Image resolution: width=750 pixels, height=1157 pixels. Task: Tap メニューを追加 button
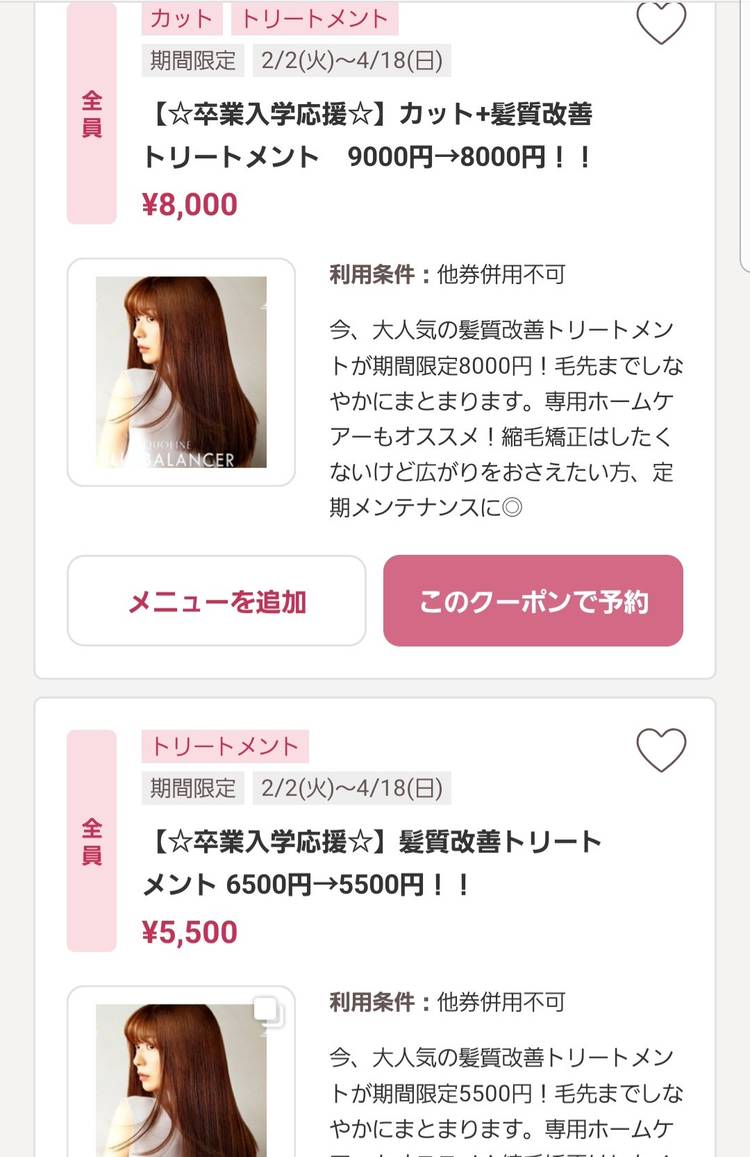click(x=217, y=601)
